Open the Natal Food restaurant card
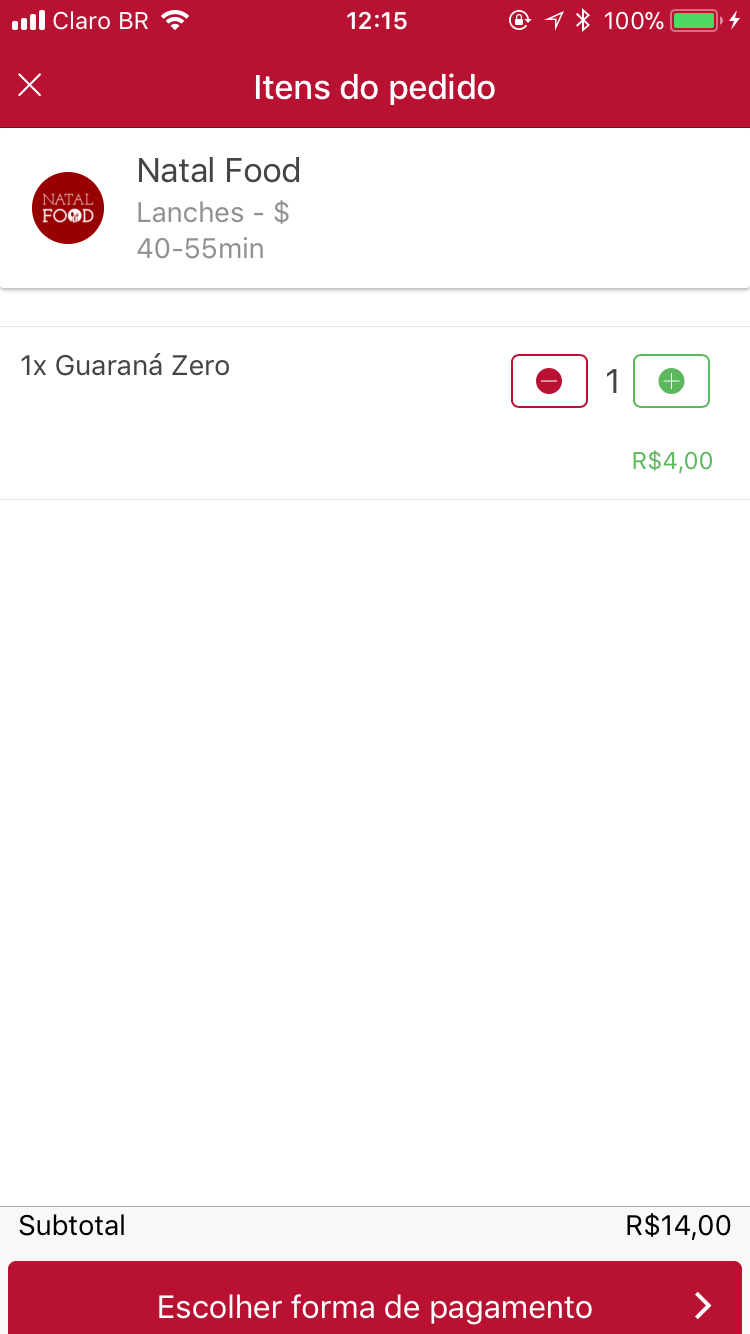 (375, 208)
